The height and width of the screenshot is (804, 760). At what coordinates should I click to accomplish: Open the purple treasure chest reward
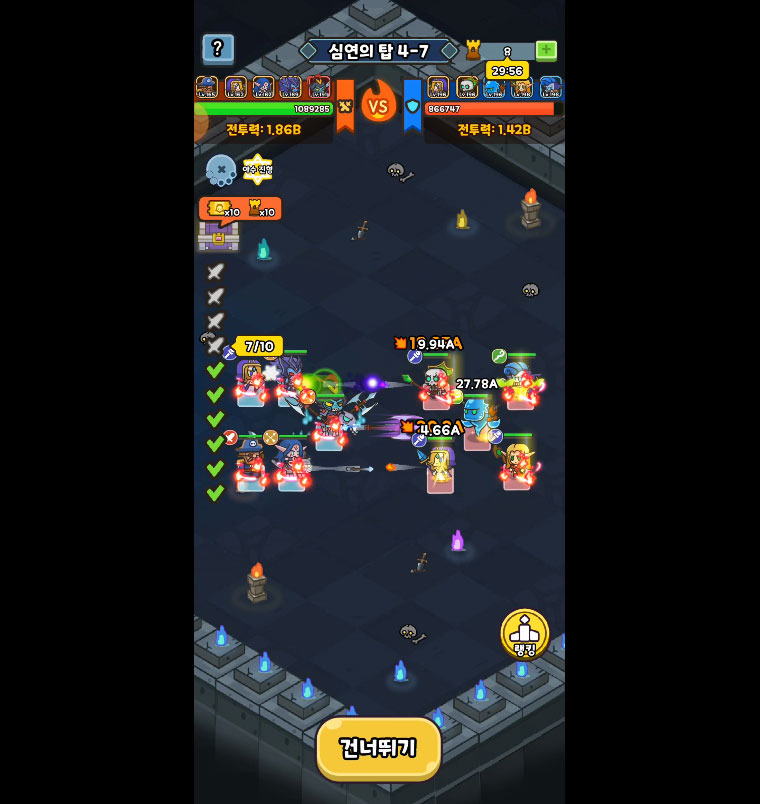click(x=217, y=235)
